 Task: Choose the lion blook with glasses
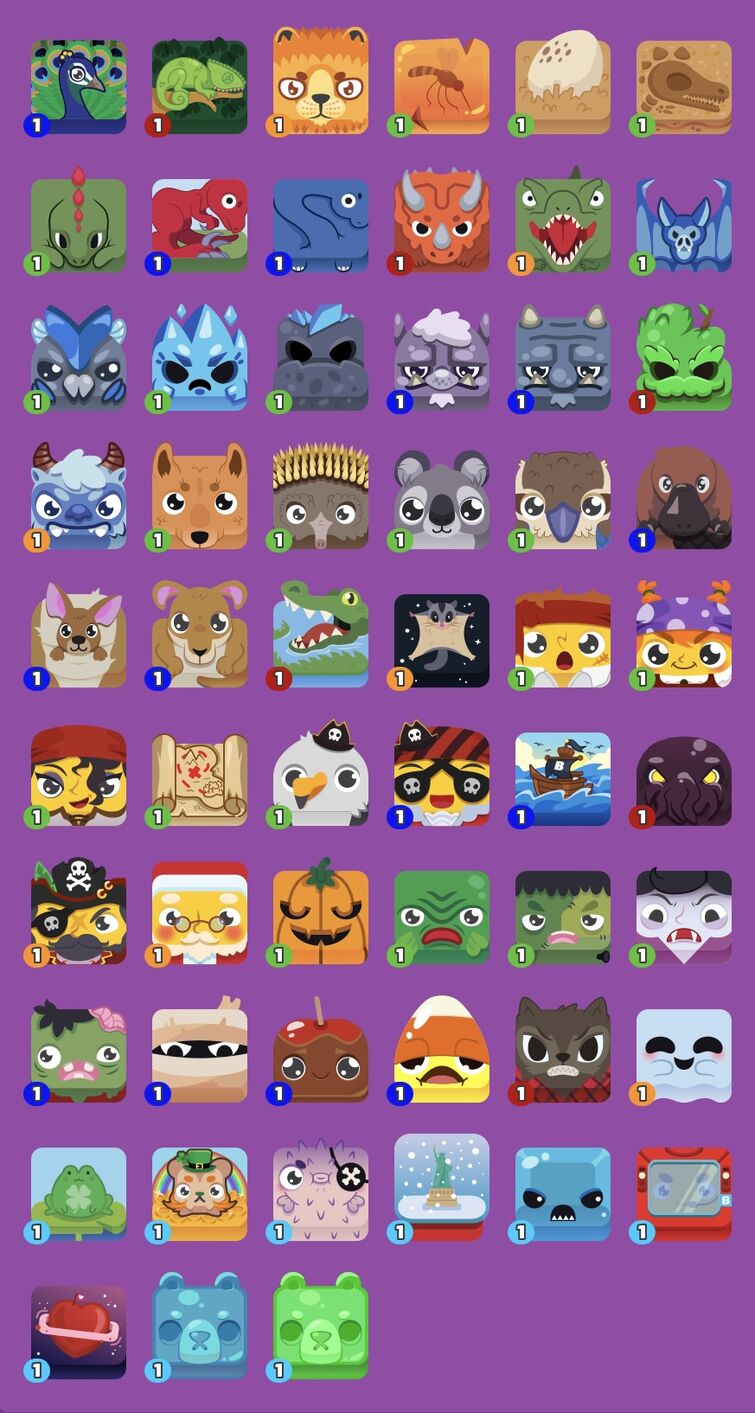point(321,81)
